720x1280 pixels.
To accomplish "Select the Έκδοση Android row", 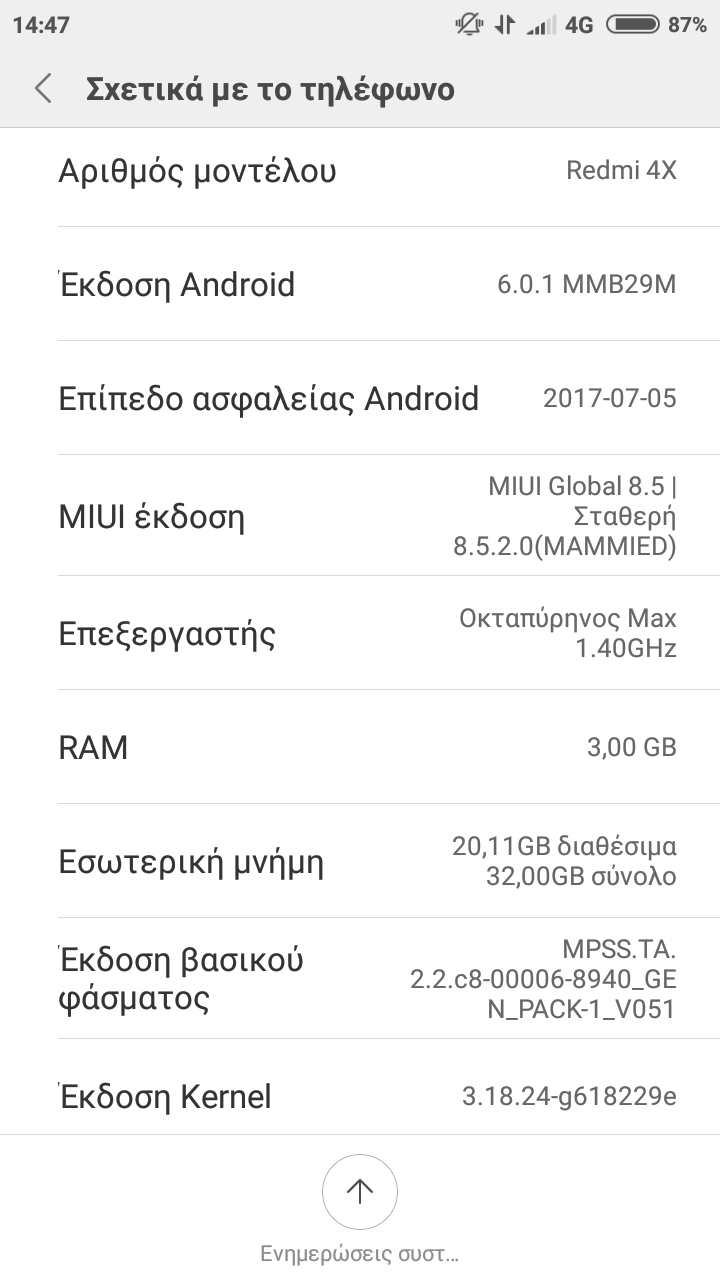I will pyautogui.click(x=360, y=285).
